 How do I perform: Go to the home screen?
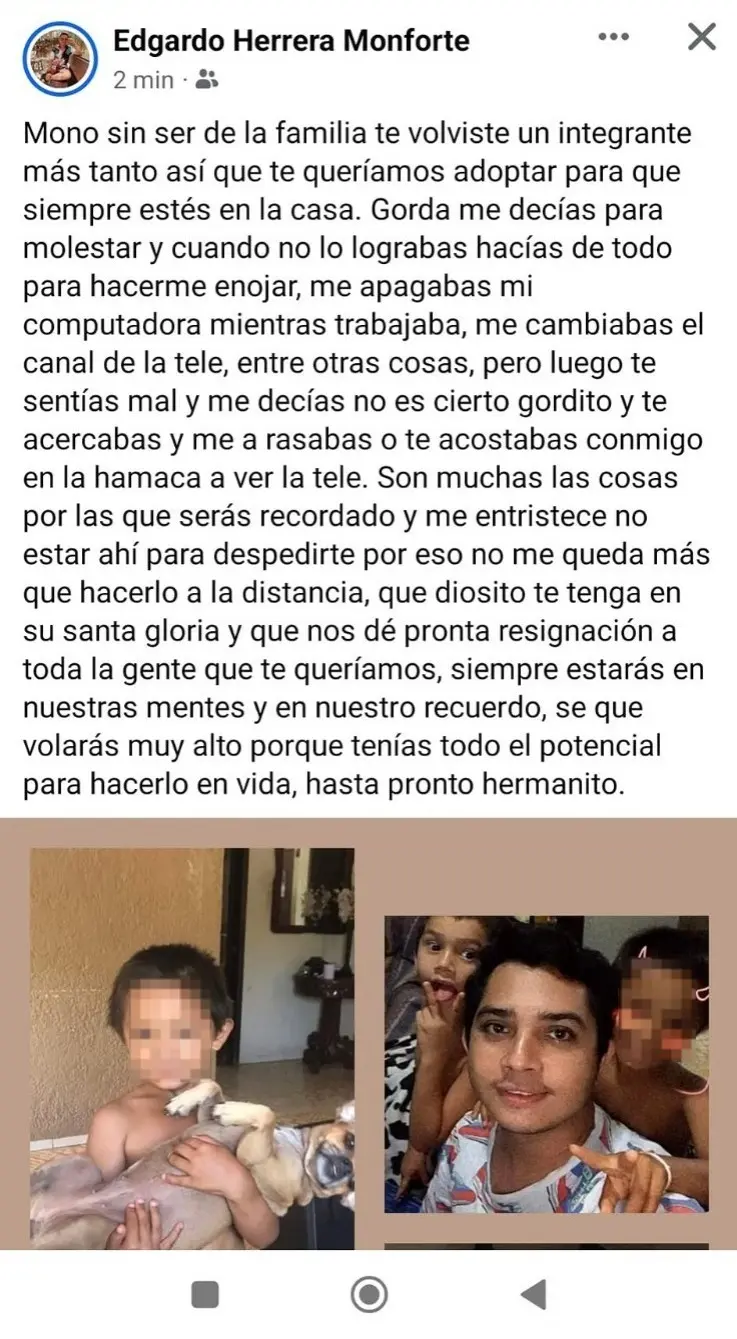pos(369,1295)
